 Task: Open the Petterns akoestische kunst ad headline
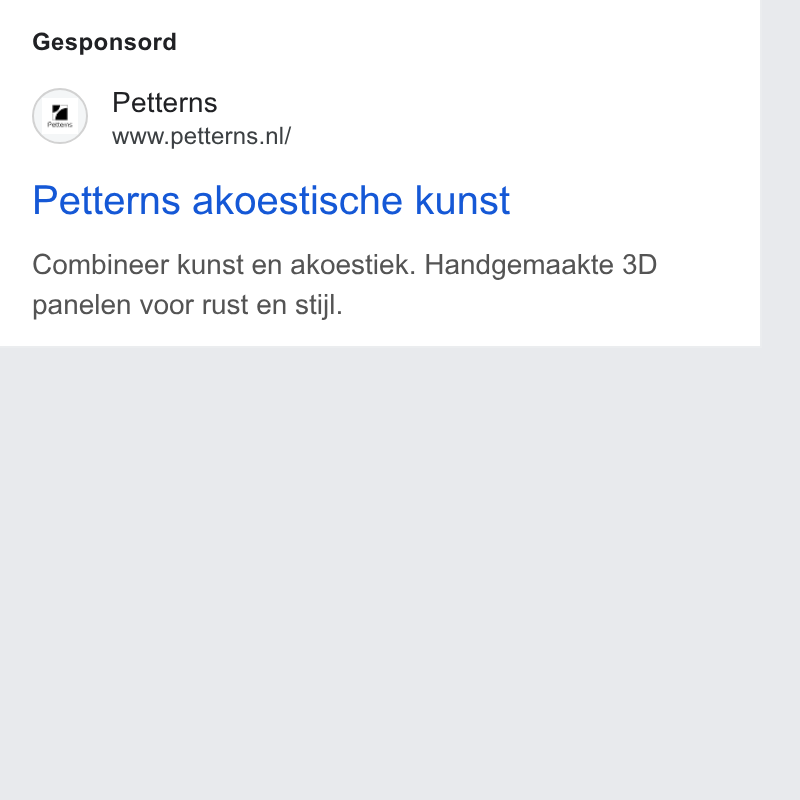(x=271, y=201)
